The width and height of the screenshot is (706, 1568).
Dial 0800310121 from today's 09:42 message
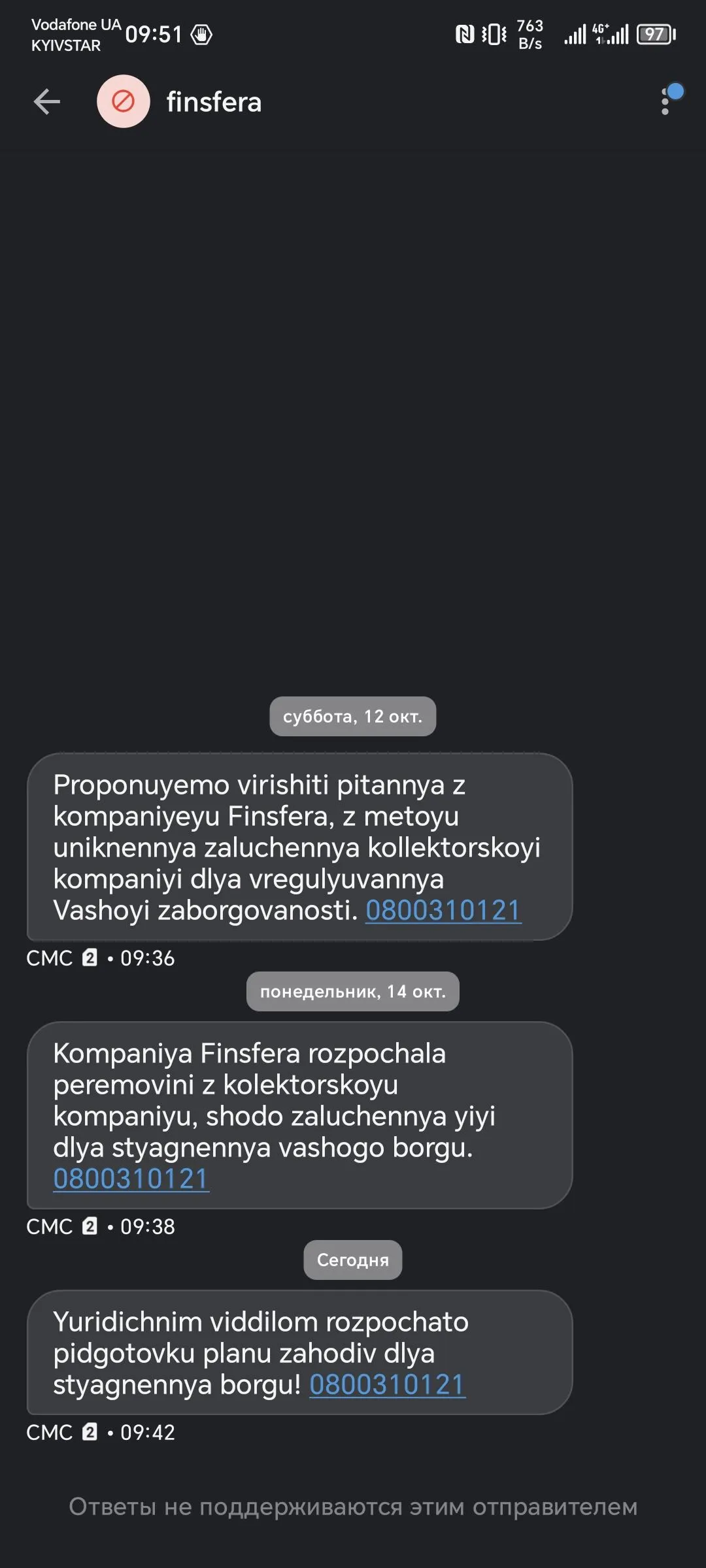pyautogui.click(x=387, y=1384)
